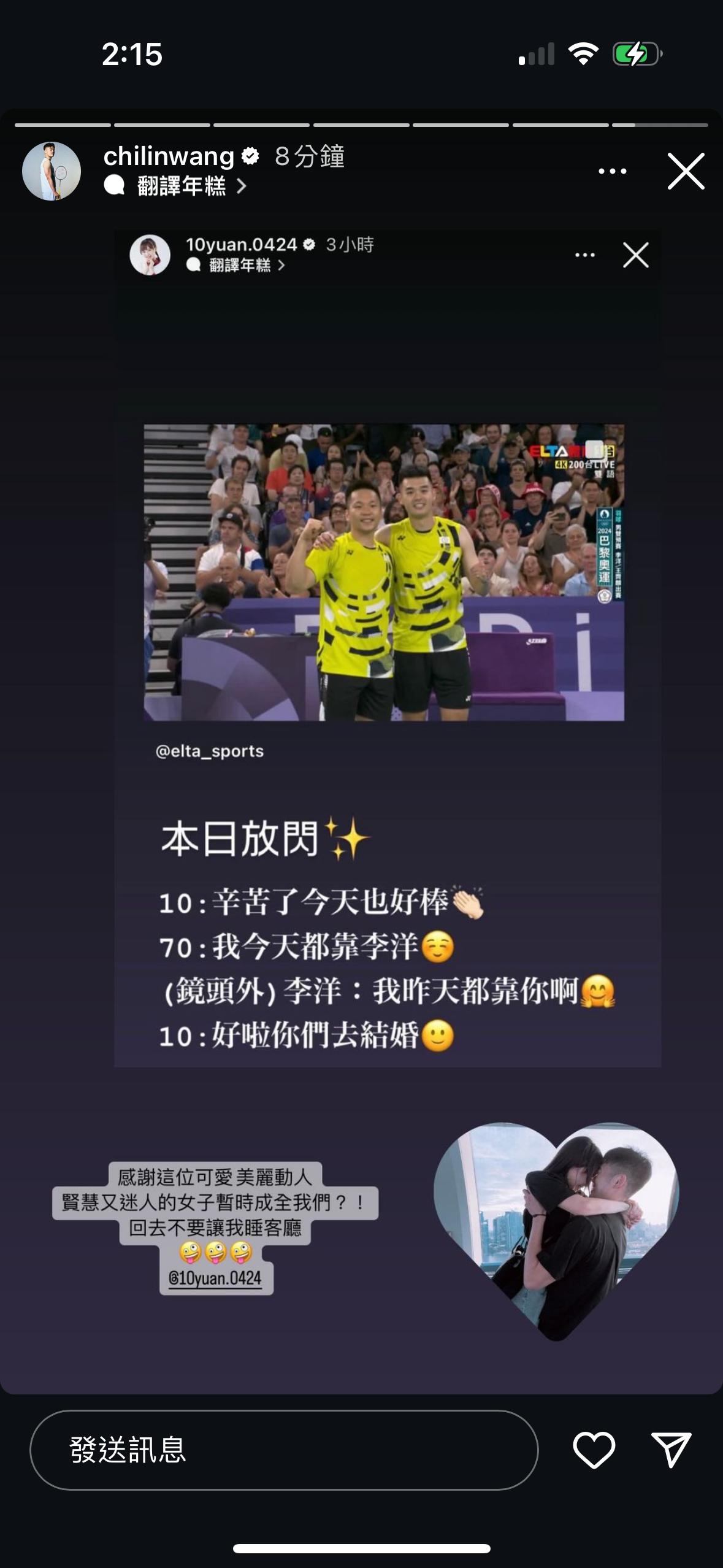This screenshot has width=723, height=1568.
Task: Open chilinwang's profile picture
Action: [52, 171]
